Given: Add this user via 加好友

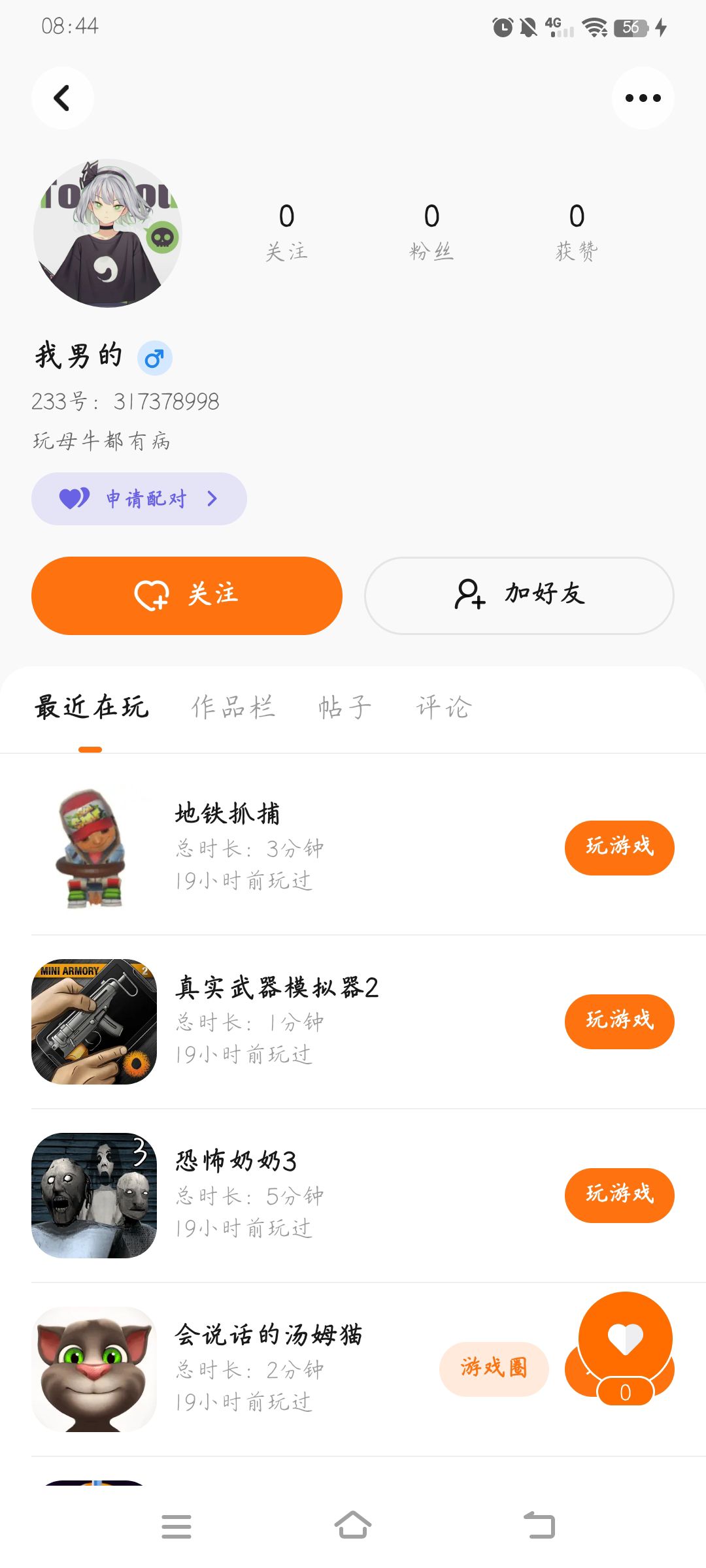Looking at the screenshot, I should (x=519, y=595).
